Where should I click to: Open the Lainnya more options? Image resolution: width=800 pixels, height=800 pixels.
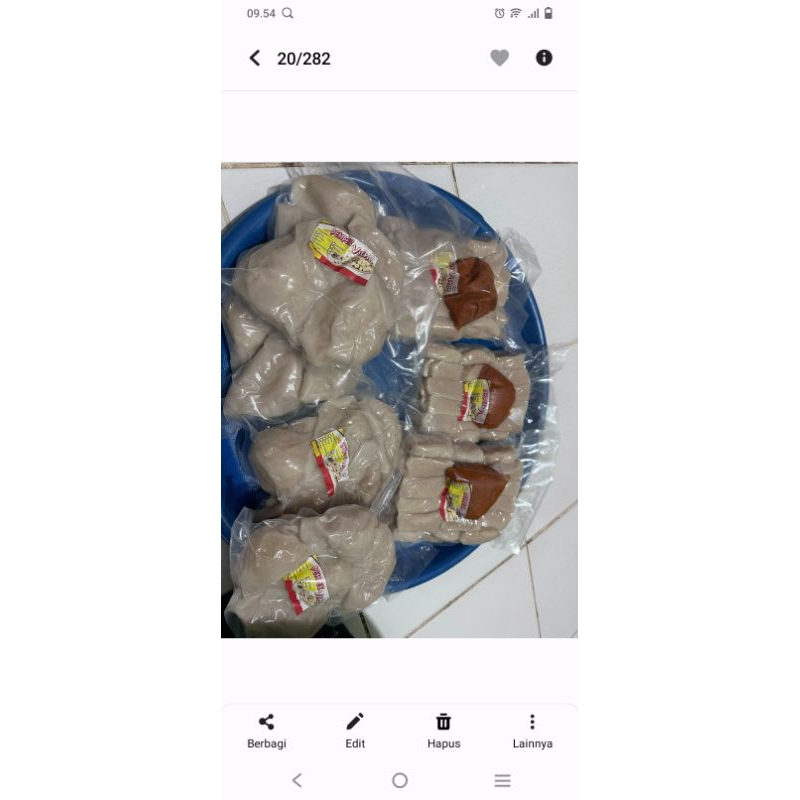[532, 730]
